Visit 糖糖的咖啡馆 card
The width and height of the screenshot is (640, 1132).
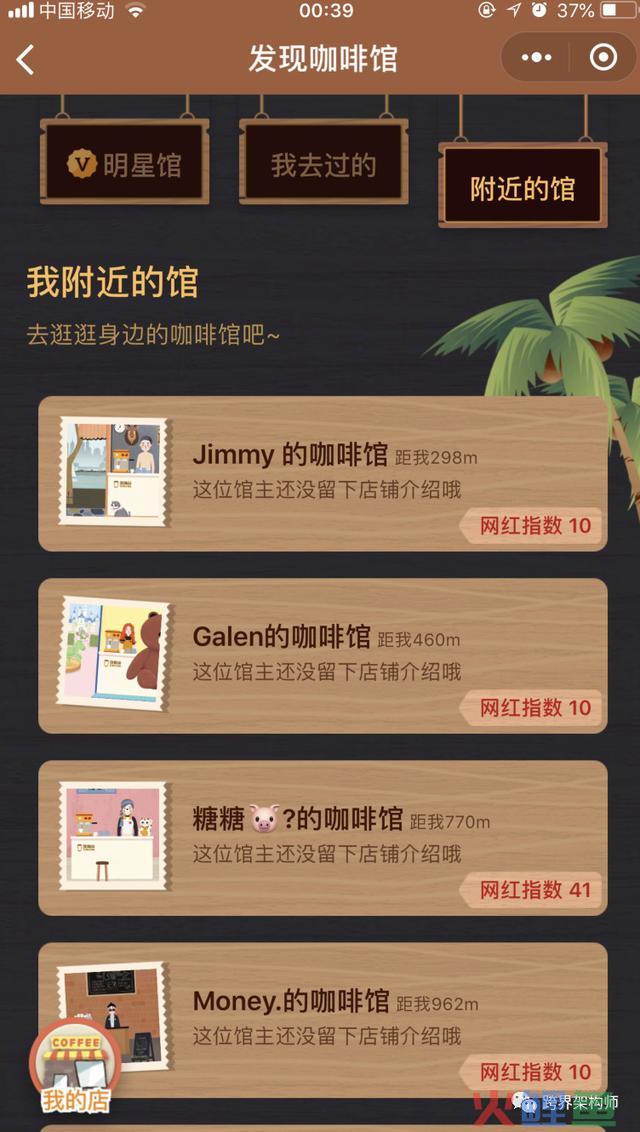click(x=322, y=837)
